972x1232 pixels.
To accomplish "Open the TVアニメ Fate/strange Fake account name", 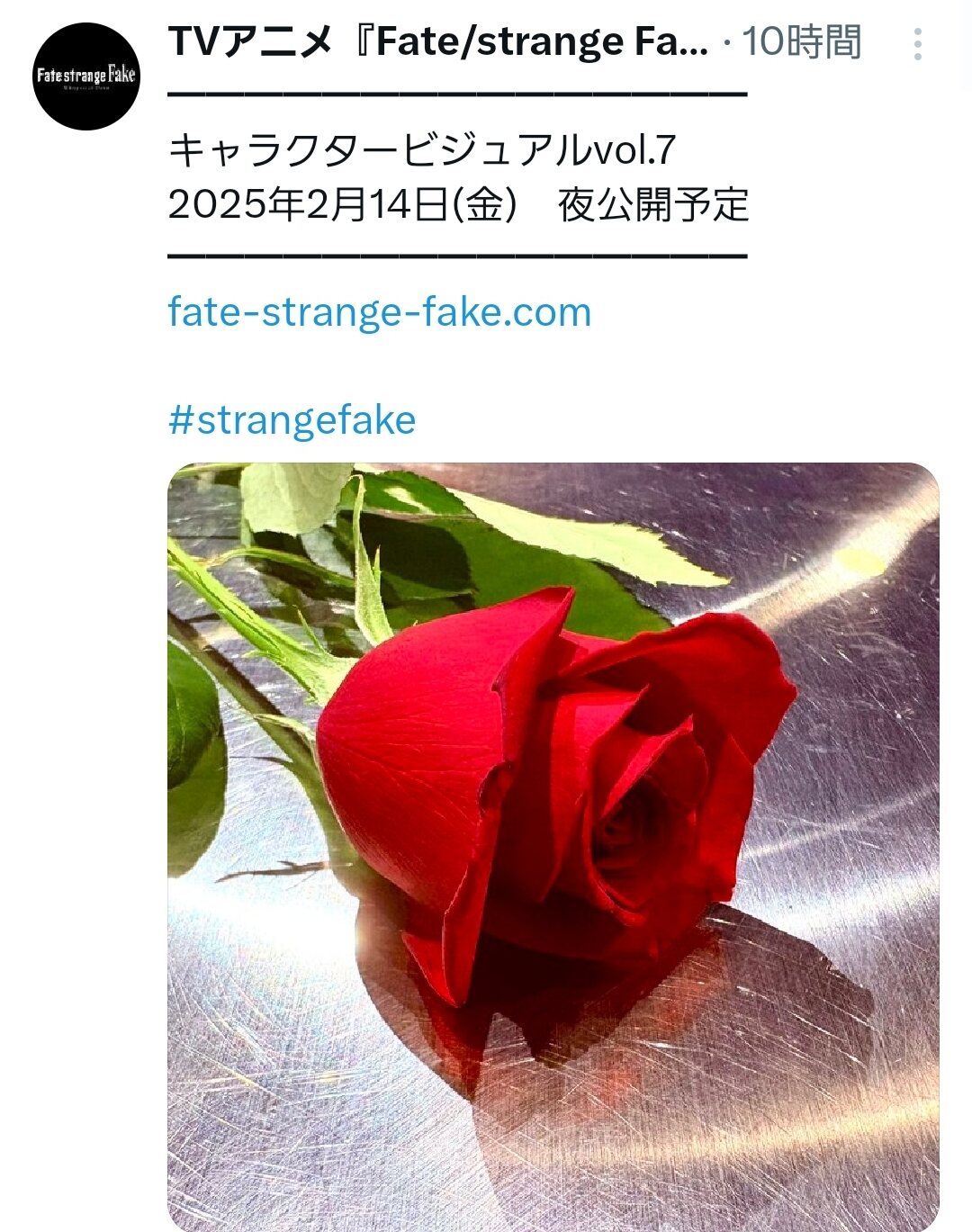I will point(438,42).
